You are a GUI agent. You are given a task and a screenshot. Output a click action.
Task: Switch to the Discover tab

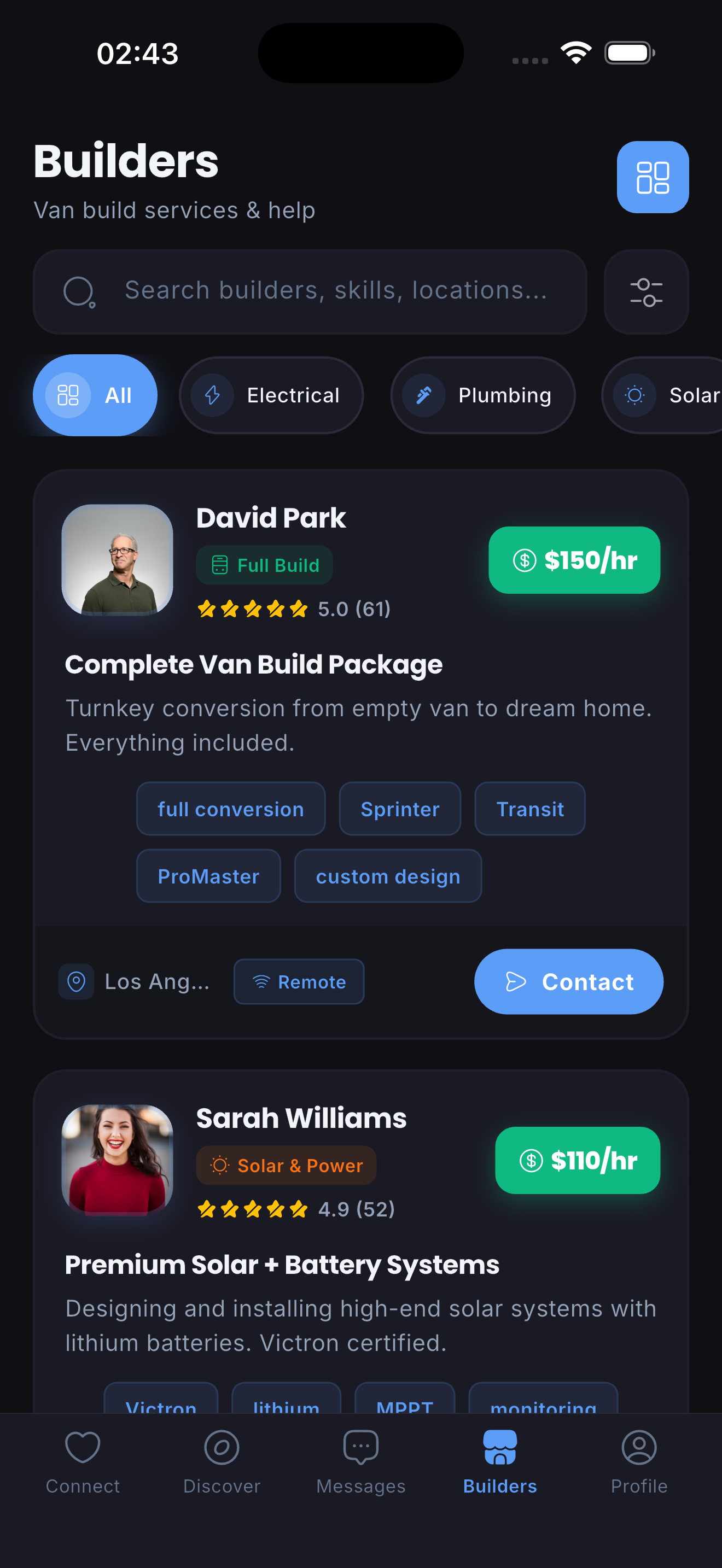coord(222,1461)
